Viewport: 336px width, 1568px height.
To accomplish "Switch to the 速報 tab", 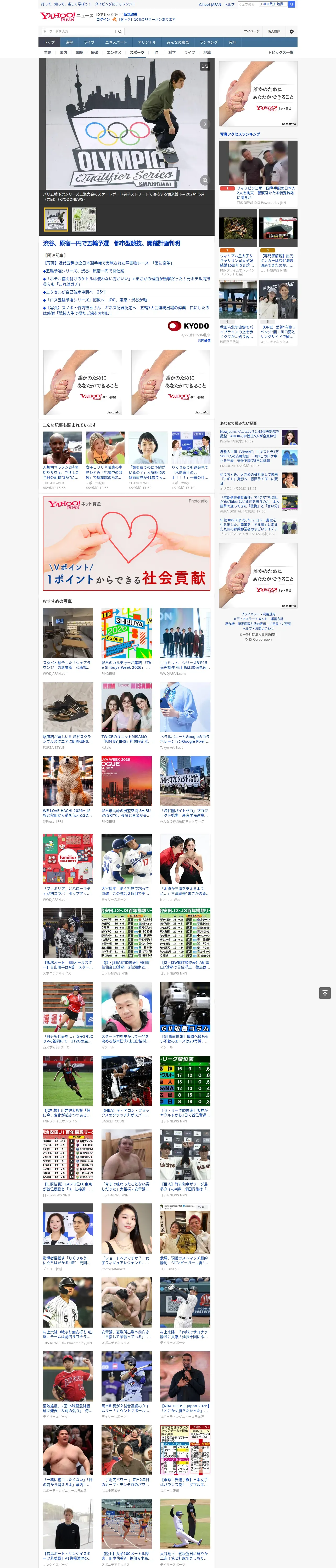I will pos(69,43).
